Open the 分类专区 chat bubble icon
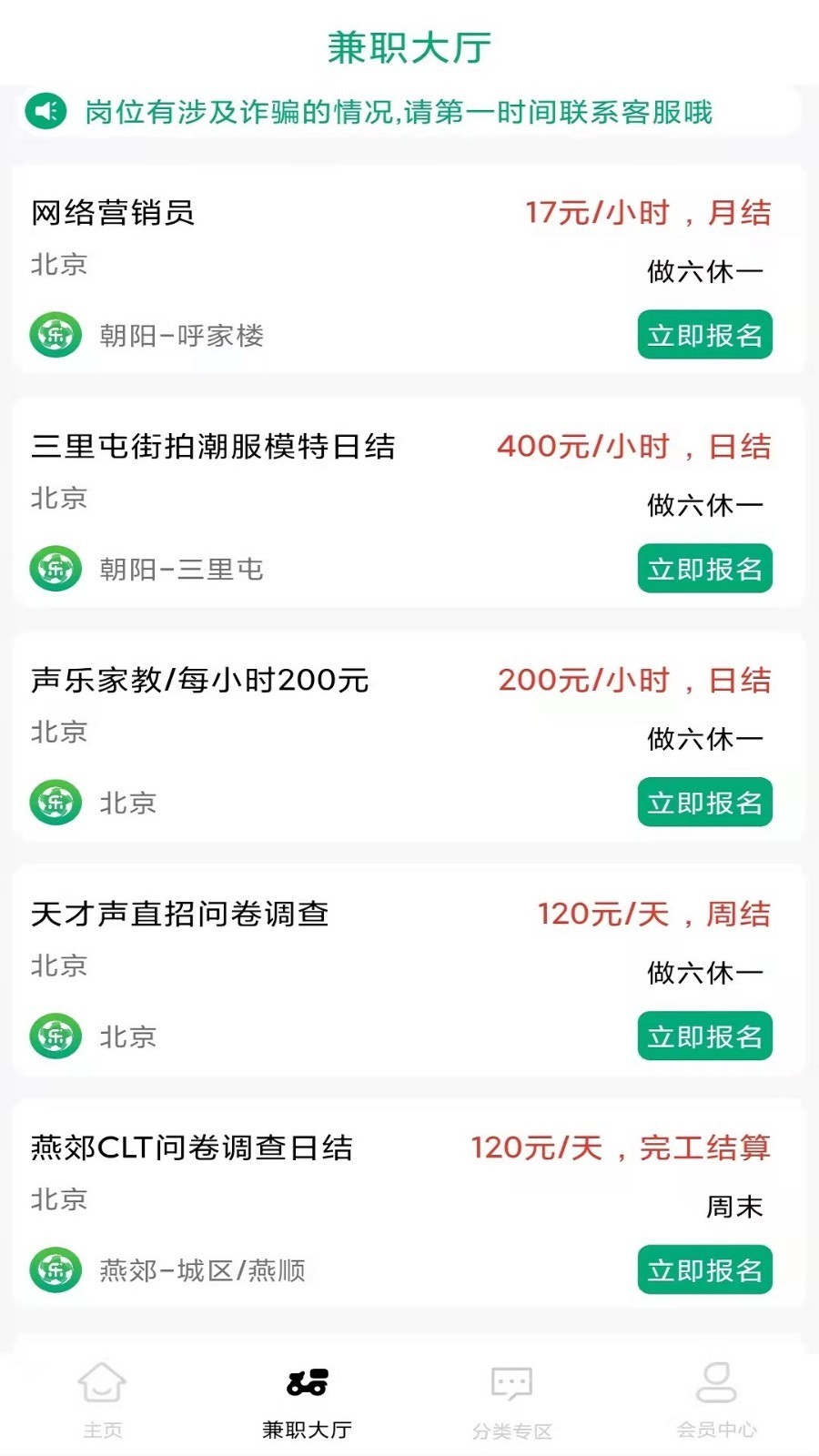The image size is (819, 1456). 511,1383
